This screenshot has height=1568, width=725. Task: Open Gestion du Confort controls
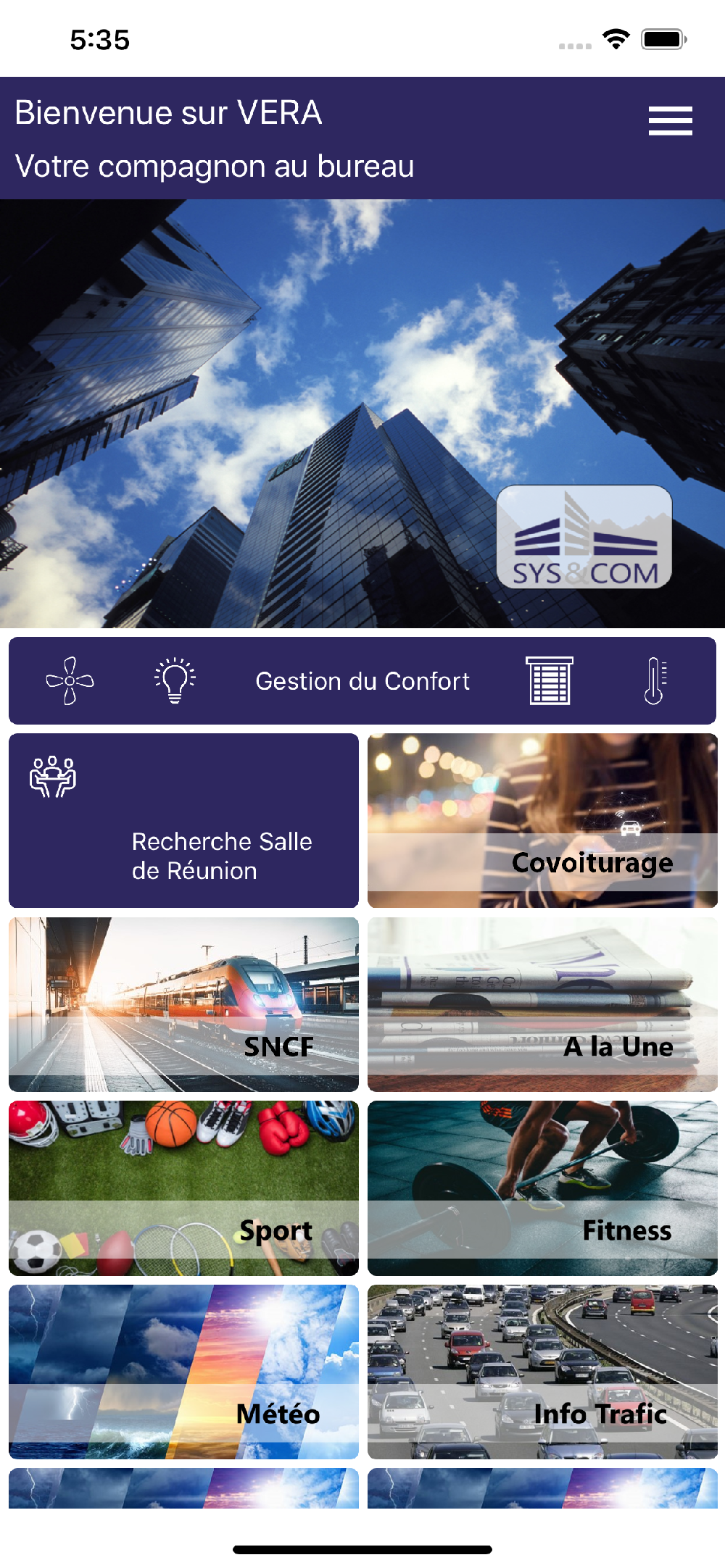click(x=362, y=681)
